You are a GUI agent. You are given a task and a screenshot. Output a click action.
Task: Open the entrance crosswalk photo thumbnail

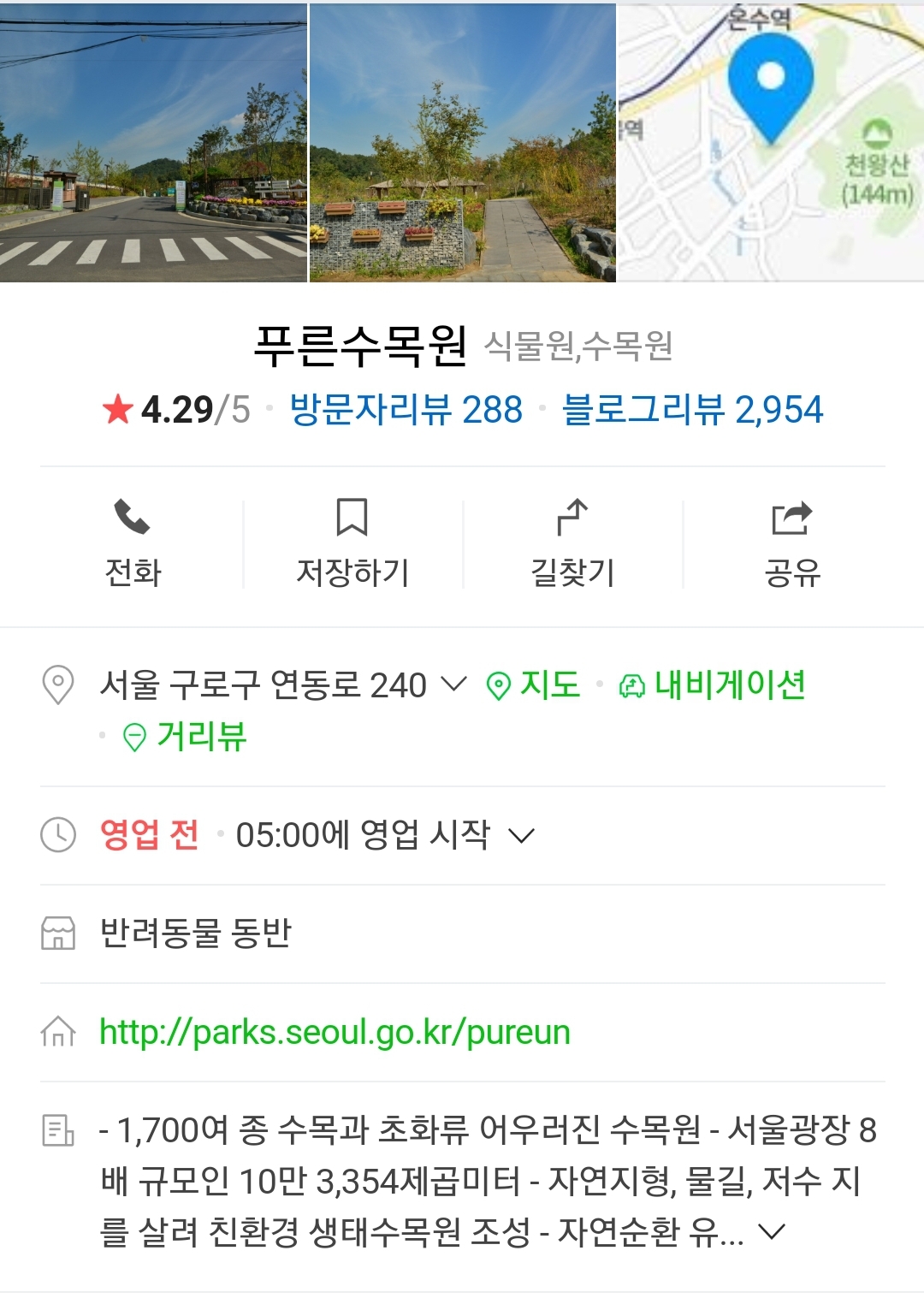152,141
